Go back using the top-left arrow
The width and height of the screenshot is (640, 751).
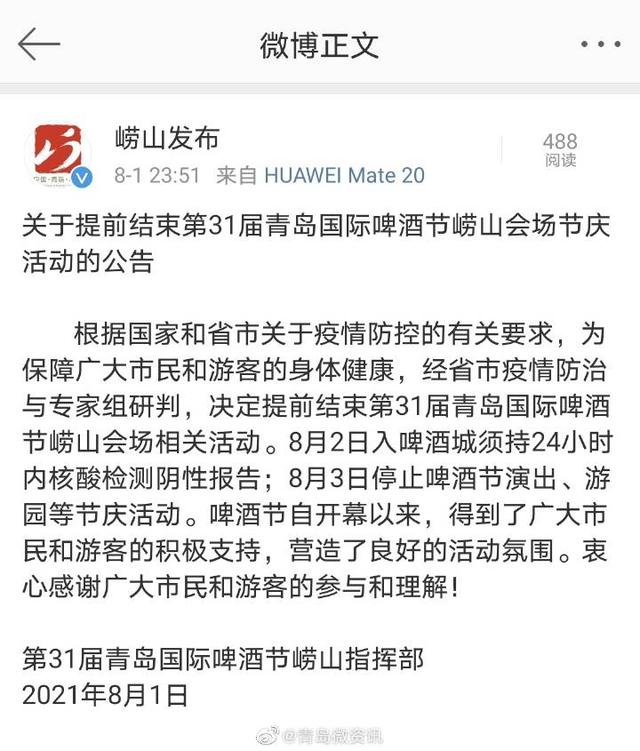click(39, 44)
